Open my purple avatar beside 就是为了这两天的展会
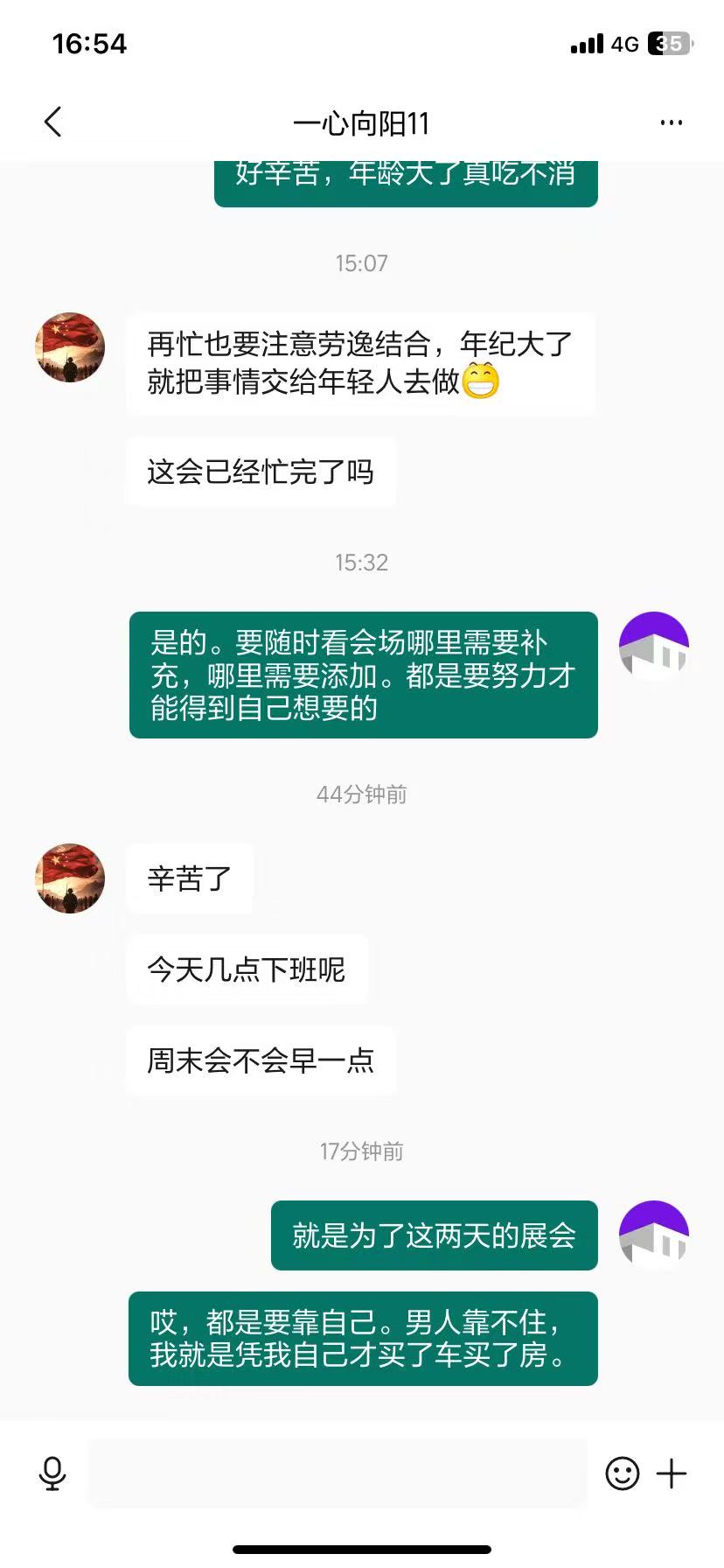 pos(654,1235)
